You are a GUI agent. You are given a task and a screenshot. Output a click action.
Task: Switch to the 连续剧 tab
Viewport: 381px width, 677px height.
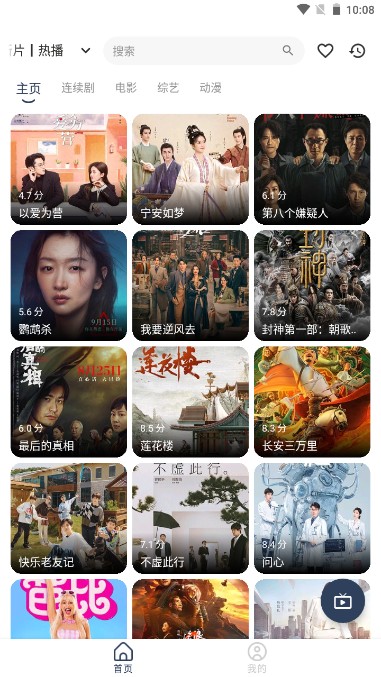tap(78, 88)
